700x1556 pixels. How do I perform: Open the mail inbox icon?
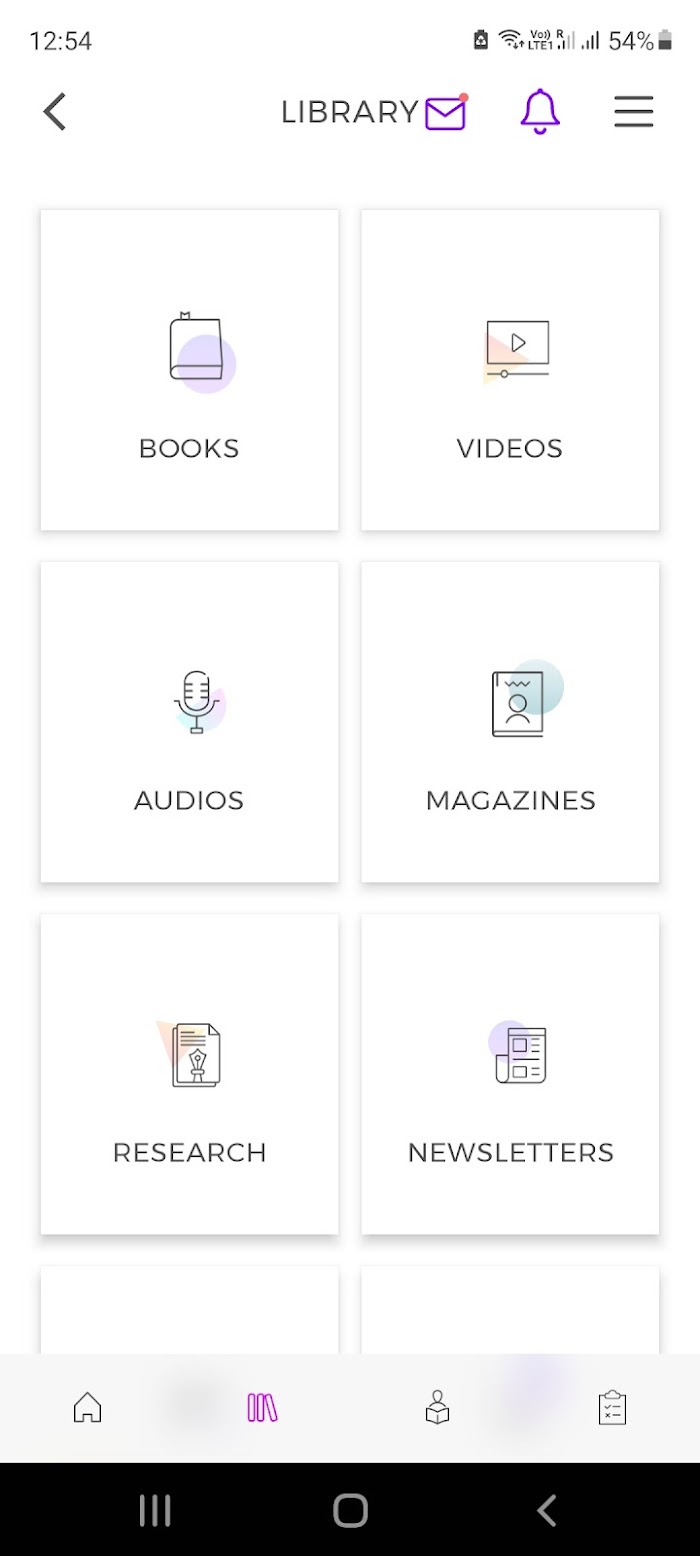click(x=446, y=113)
